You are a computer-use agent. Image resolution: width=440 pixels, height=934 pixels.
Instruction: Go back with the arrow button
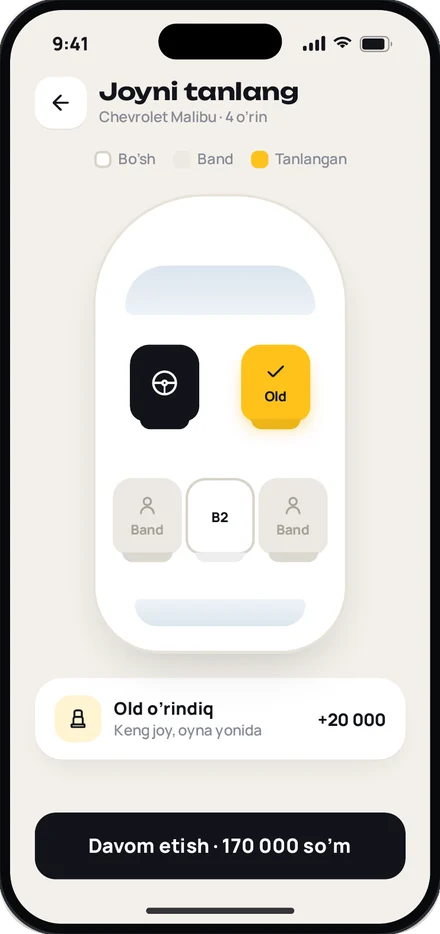point(61,103)
